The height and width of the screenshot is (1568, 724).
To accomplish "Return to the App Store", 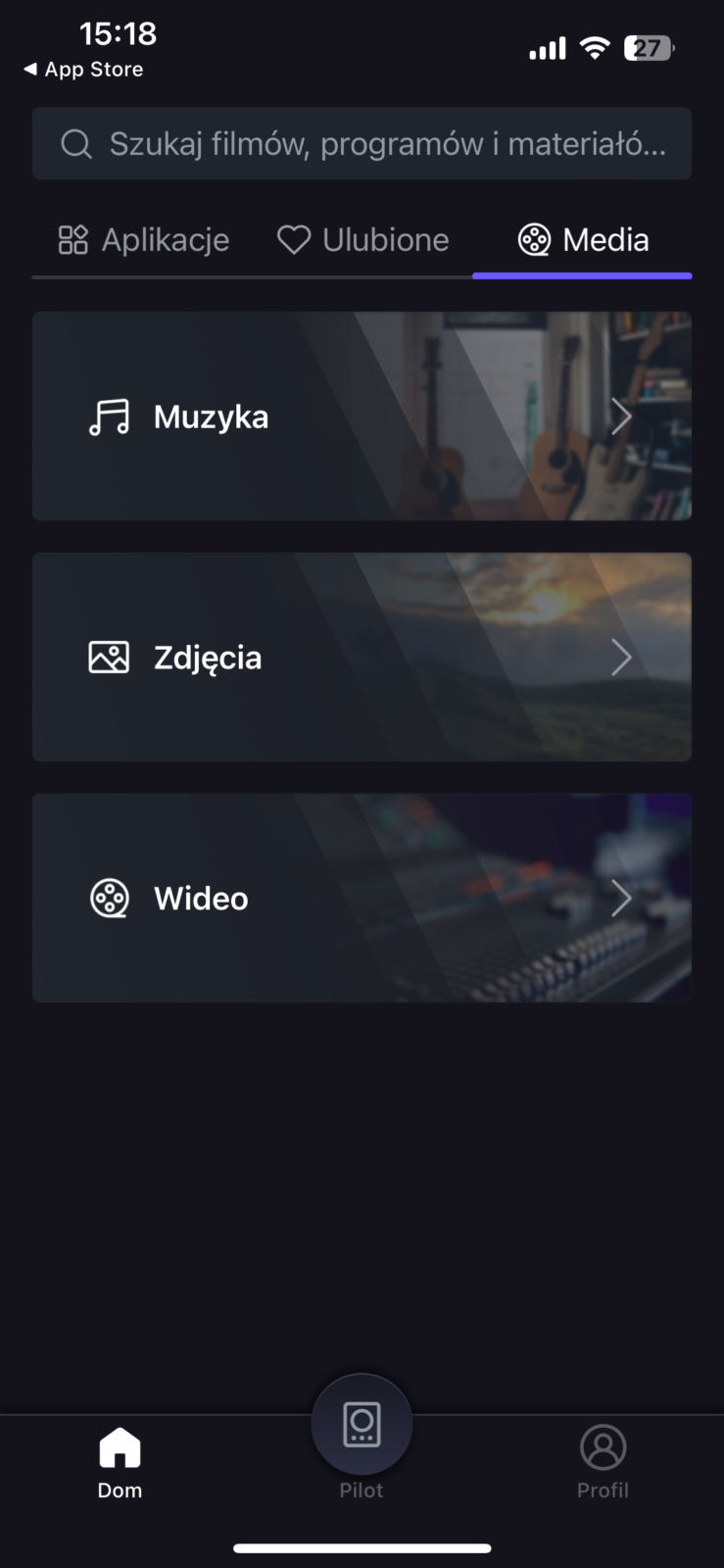I will (84, 70).
